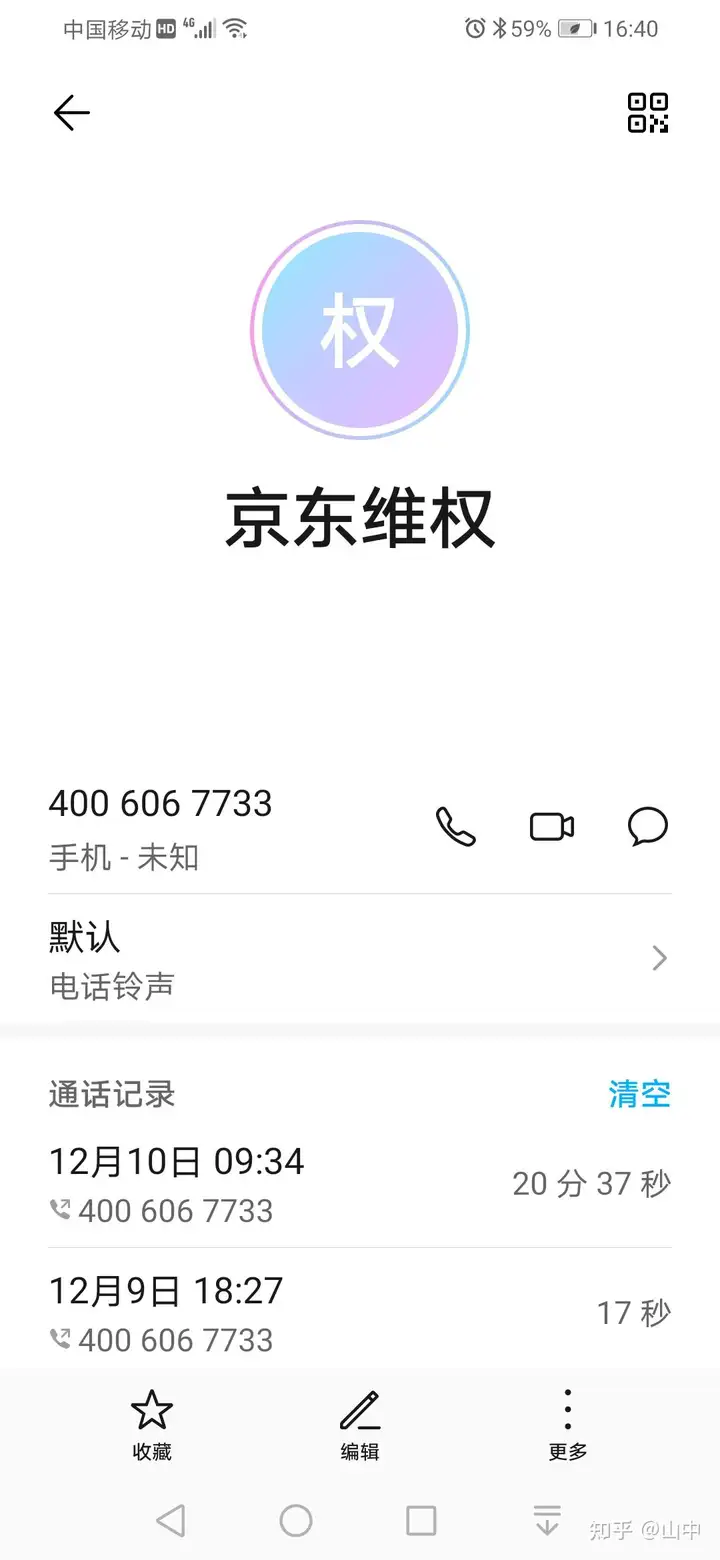Add contact to favorites via 收藏
Screen dimensions: 720x1560
pyautogui.click(x=152, y=1425)
